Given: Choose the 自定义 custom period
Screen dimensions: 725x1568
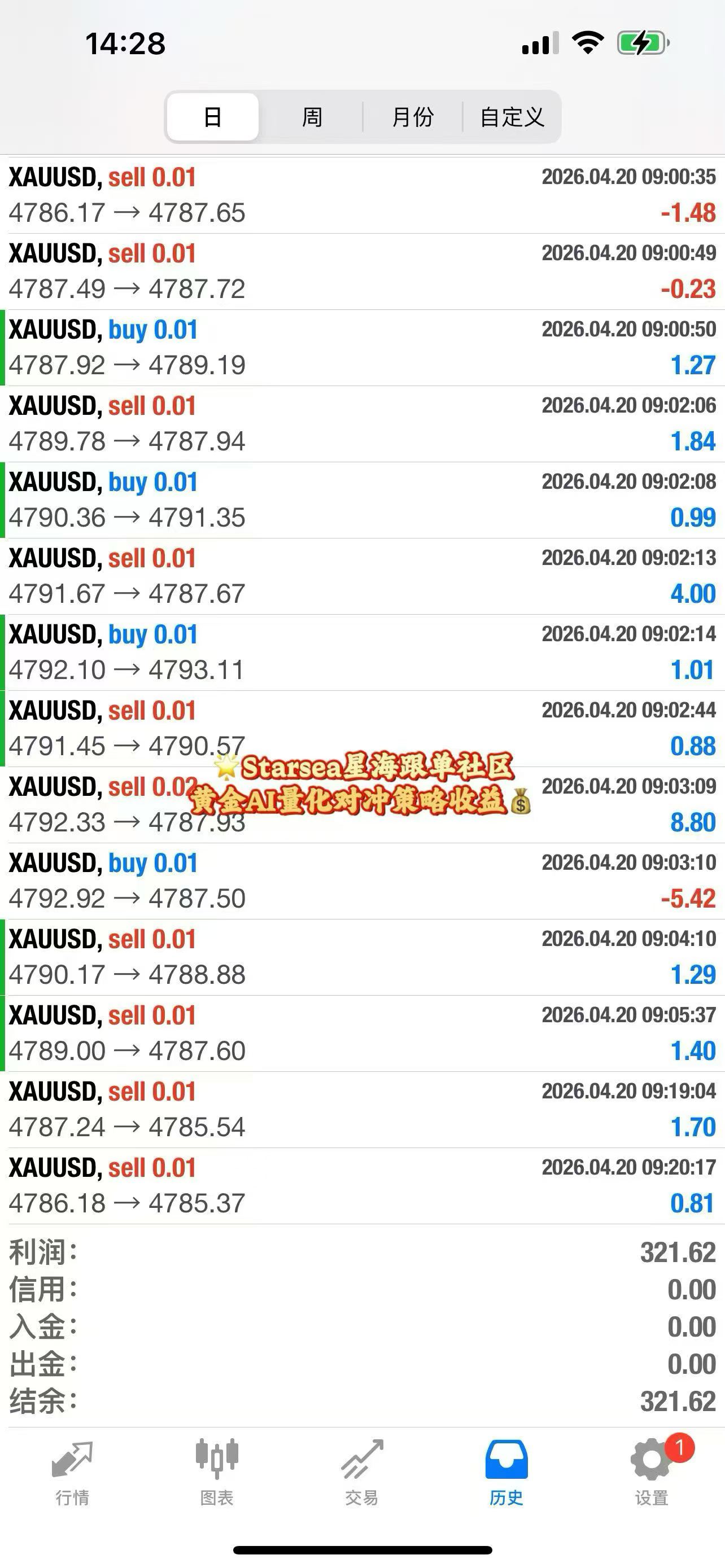Looking at the screenshot, I should point(512,117).
